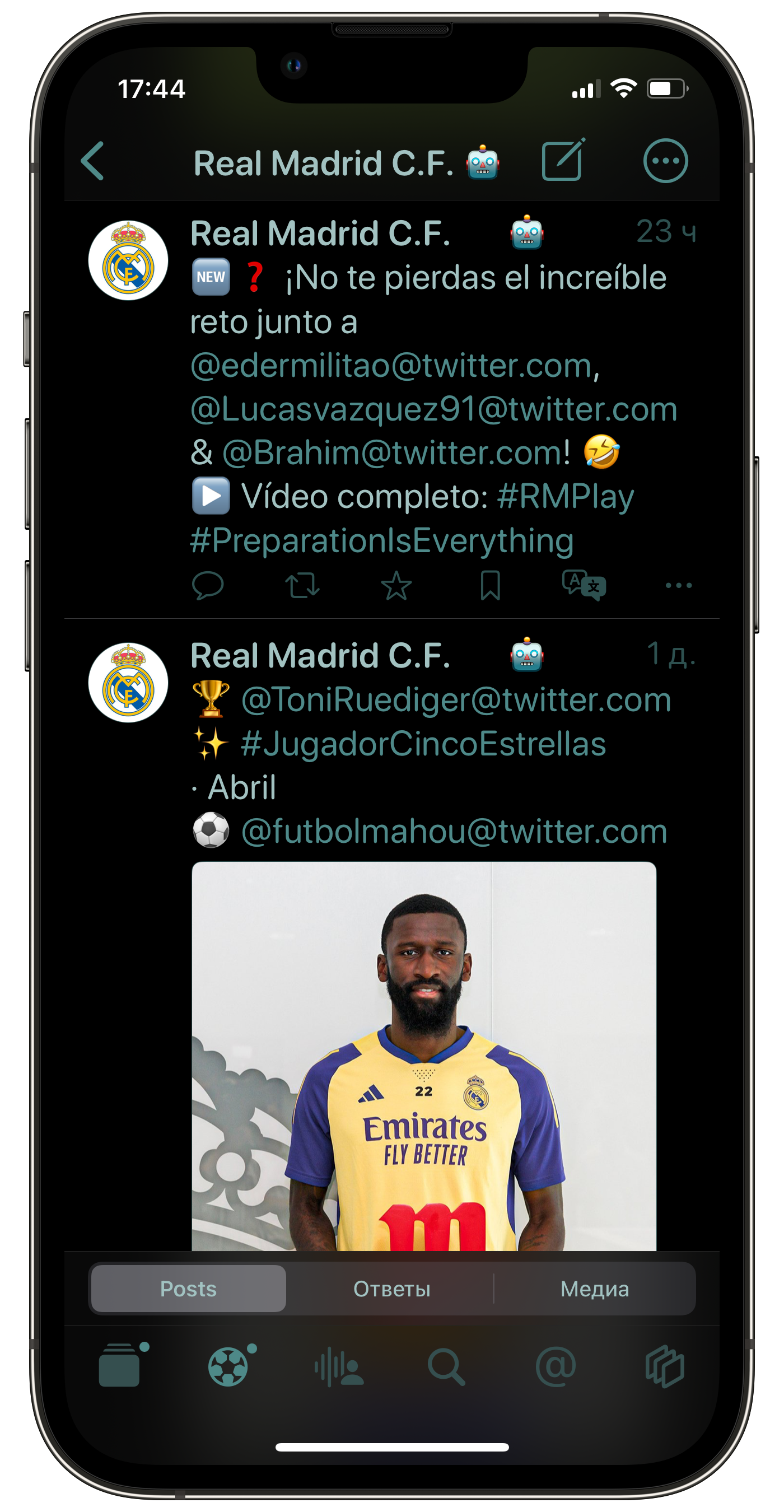Favorite the ¡No te pierdas post

pos(396,585)
